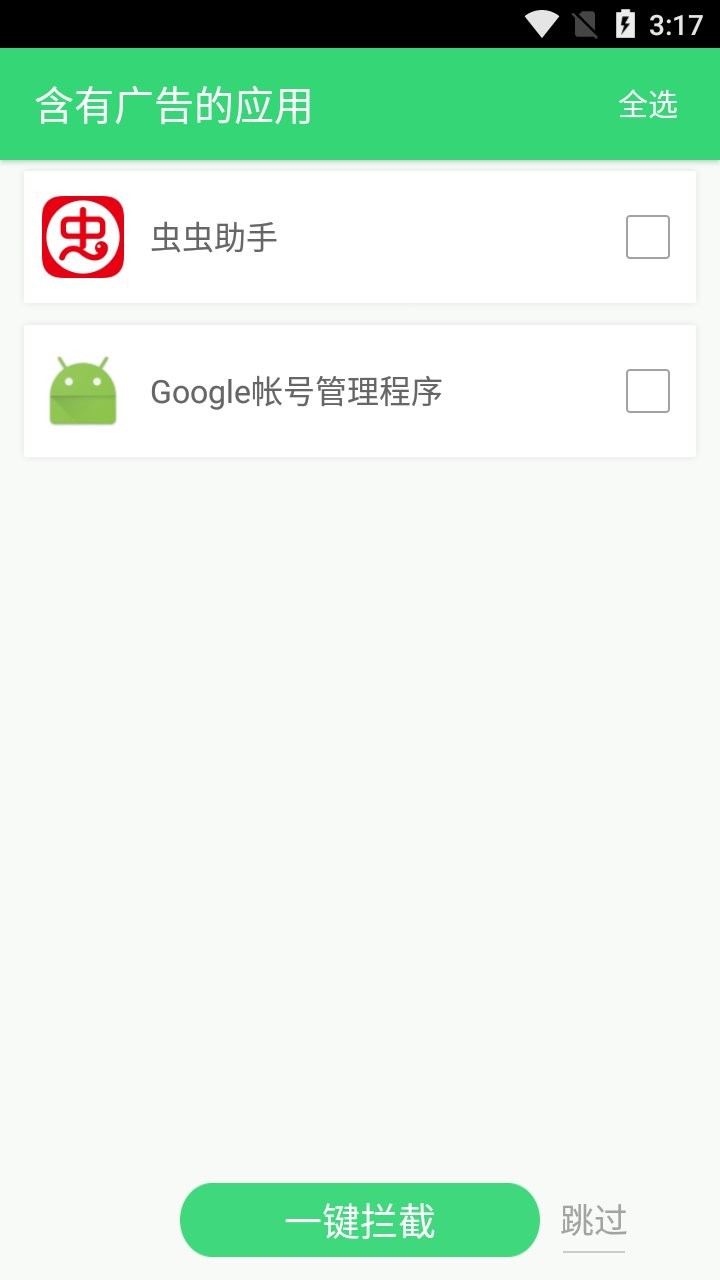Check the checkbox next to Google帐号管理程序
720x1280 pixels.
point(647,390)
